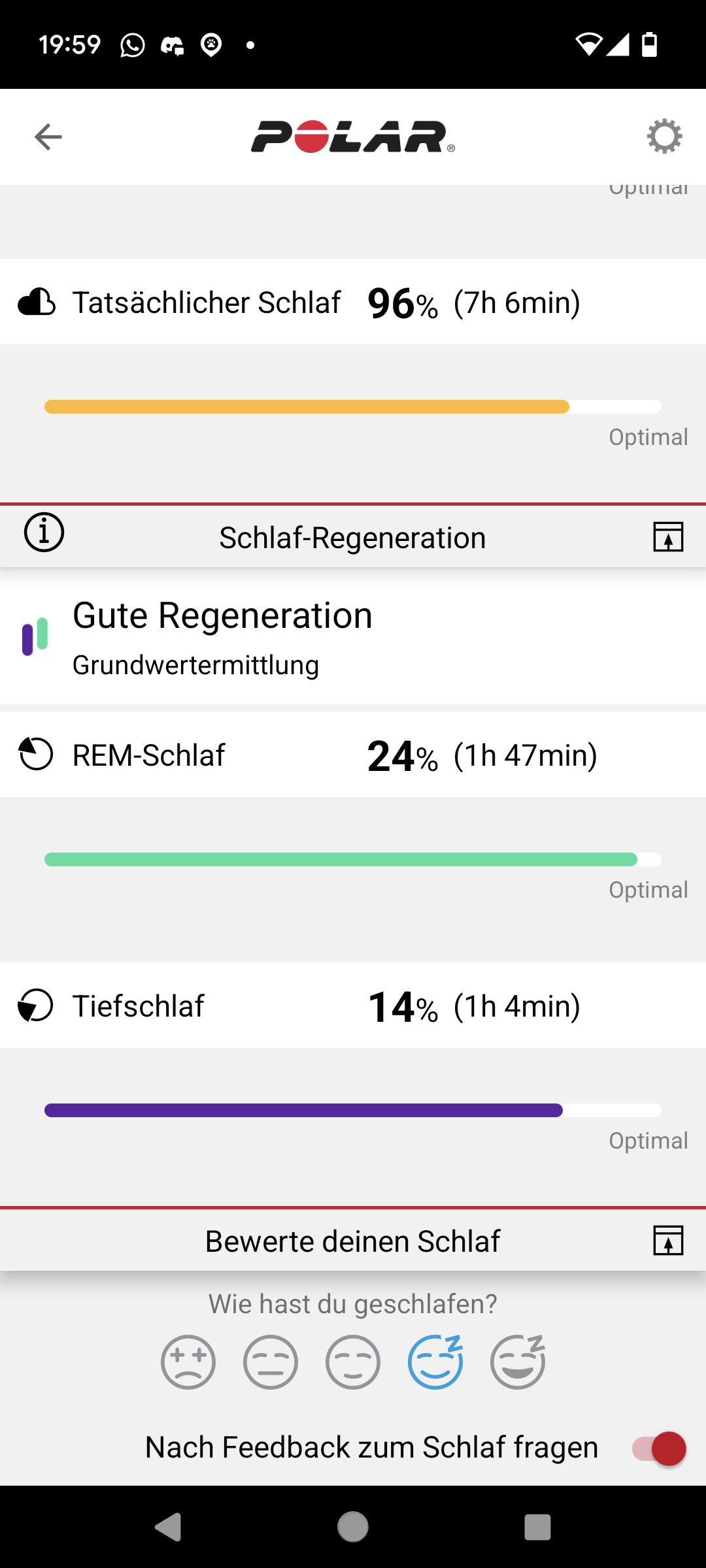Collapse the Bewerte deinen Schlaf section
This screenshot has height=1568, width=706.
tap(668, 1241)
